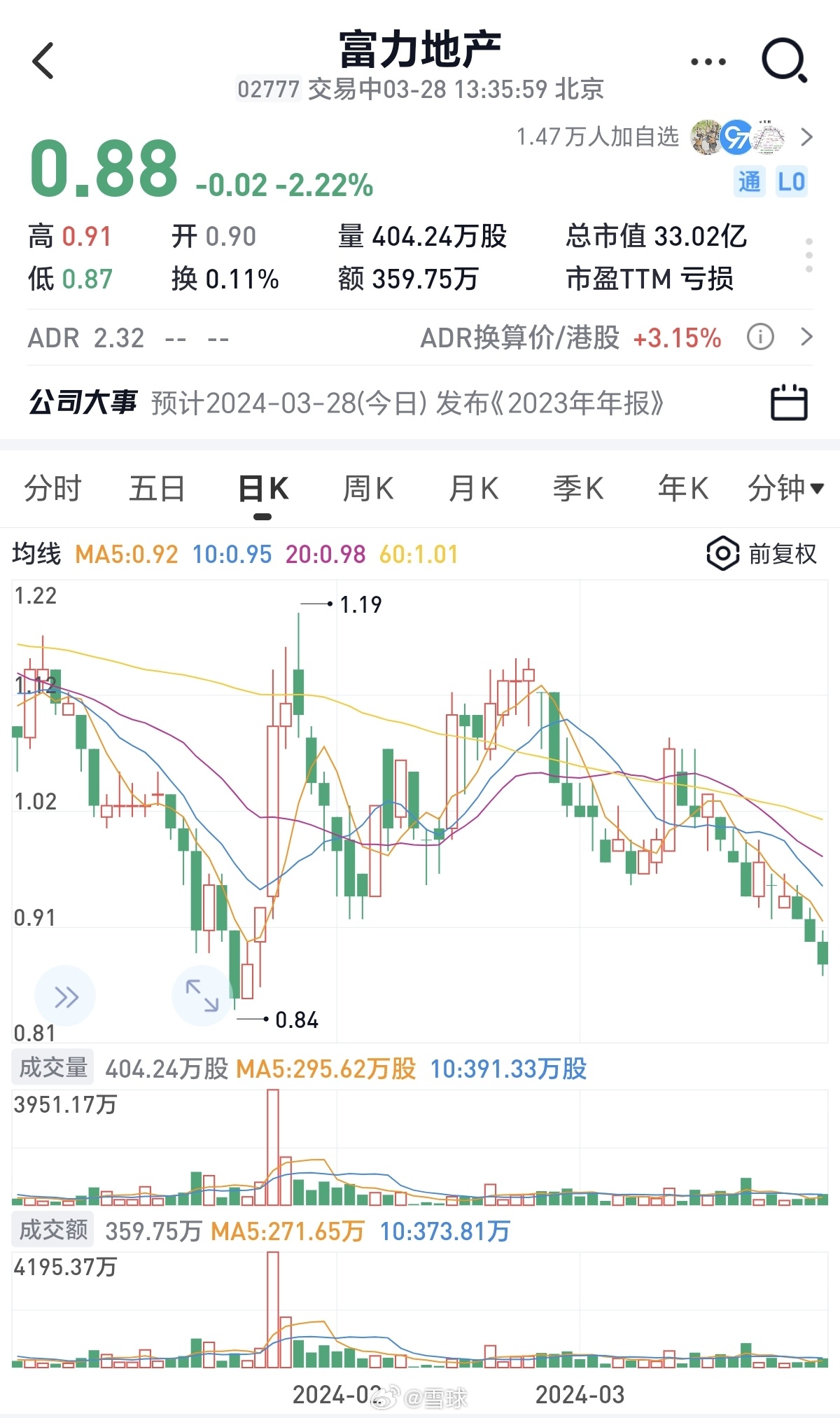Tap the double-arrow chart forward button
This screenshot has width=840, height=1418.
65,996
